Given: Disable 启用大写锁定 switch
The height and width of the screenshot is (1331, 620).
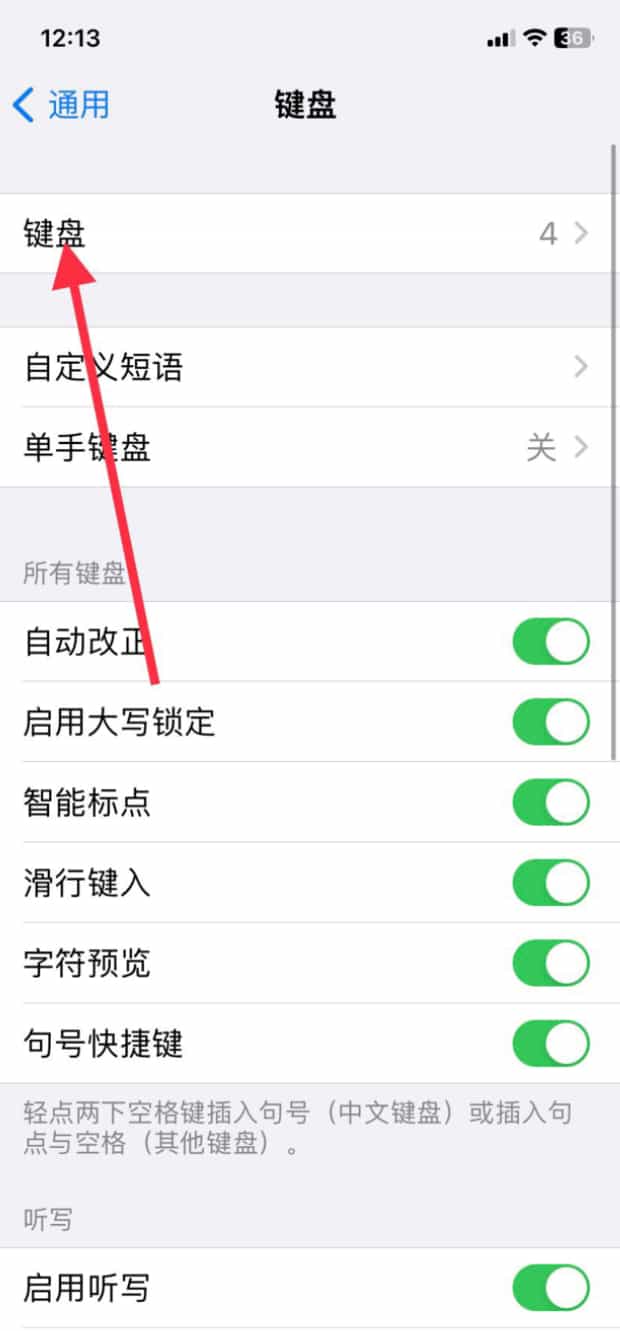Looking at the screenshot, I should pyautogui.click(x=551, y=722).
